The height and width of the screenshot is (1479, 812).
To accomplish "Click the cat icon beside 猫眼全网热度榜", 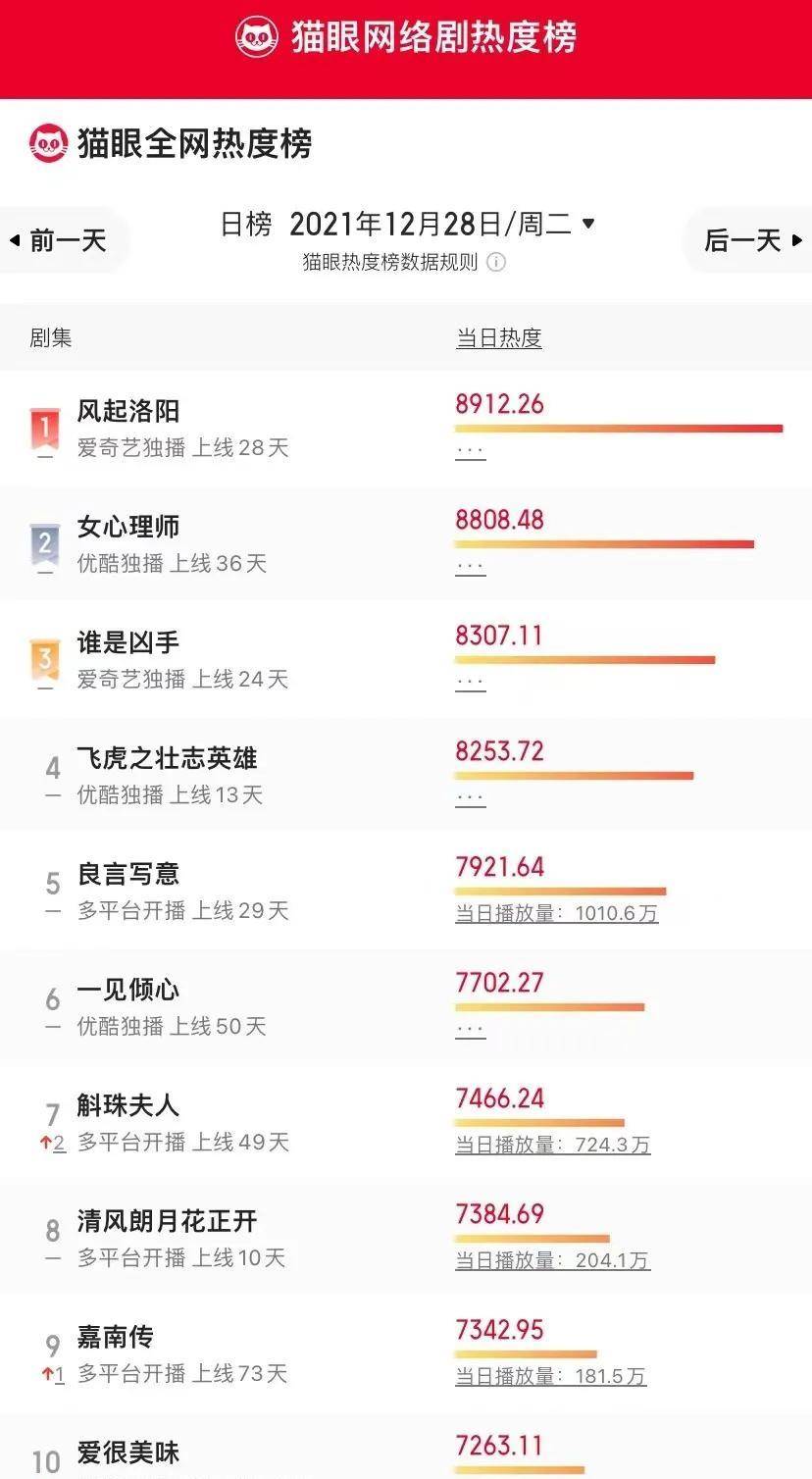I will click(x=46, y=144).
